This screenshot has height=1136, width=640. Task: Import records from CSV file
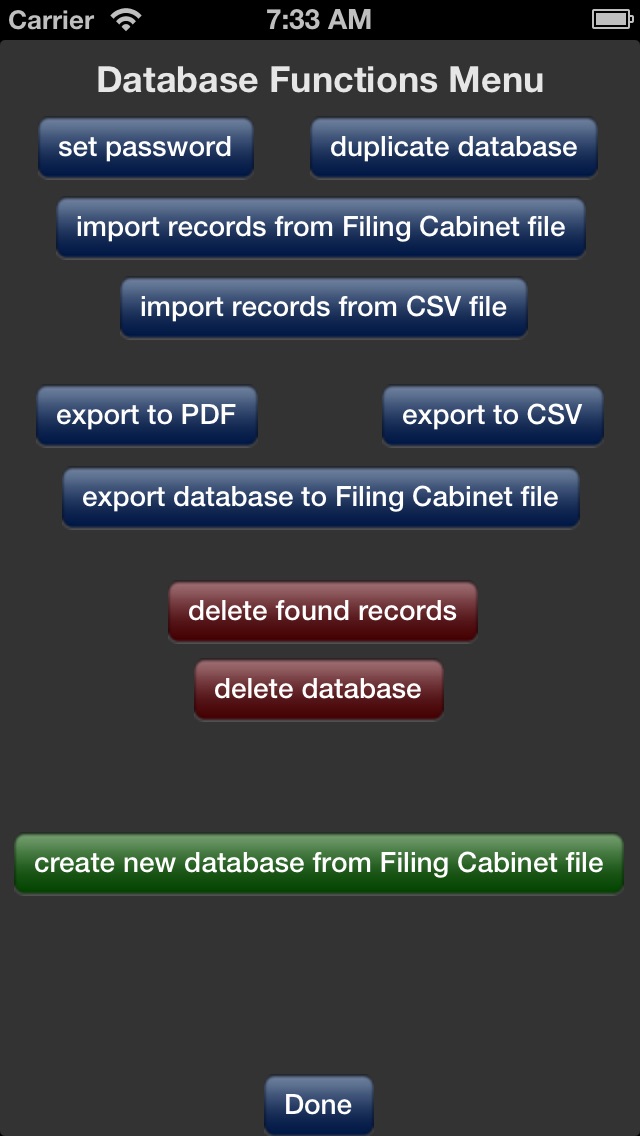[323, 307]
